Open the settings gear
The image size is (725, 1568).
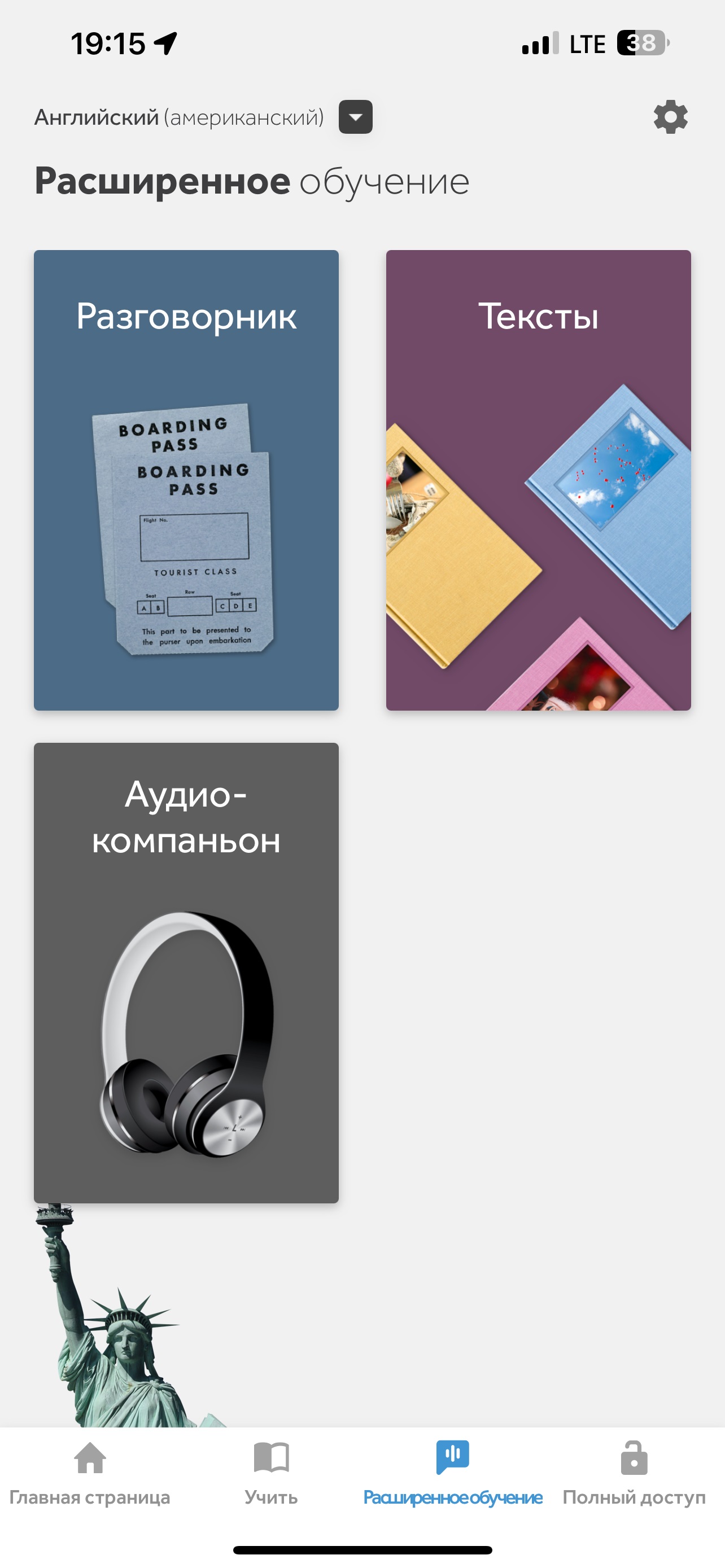[670, 117]
